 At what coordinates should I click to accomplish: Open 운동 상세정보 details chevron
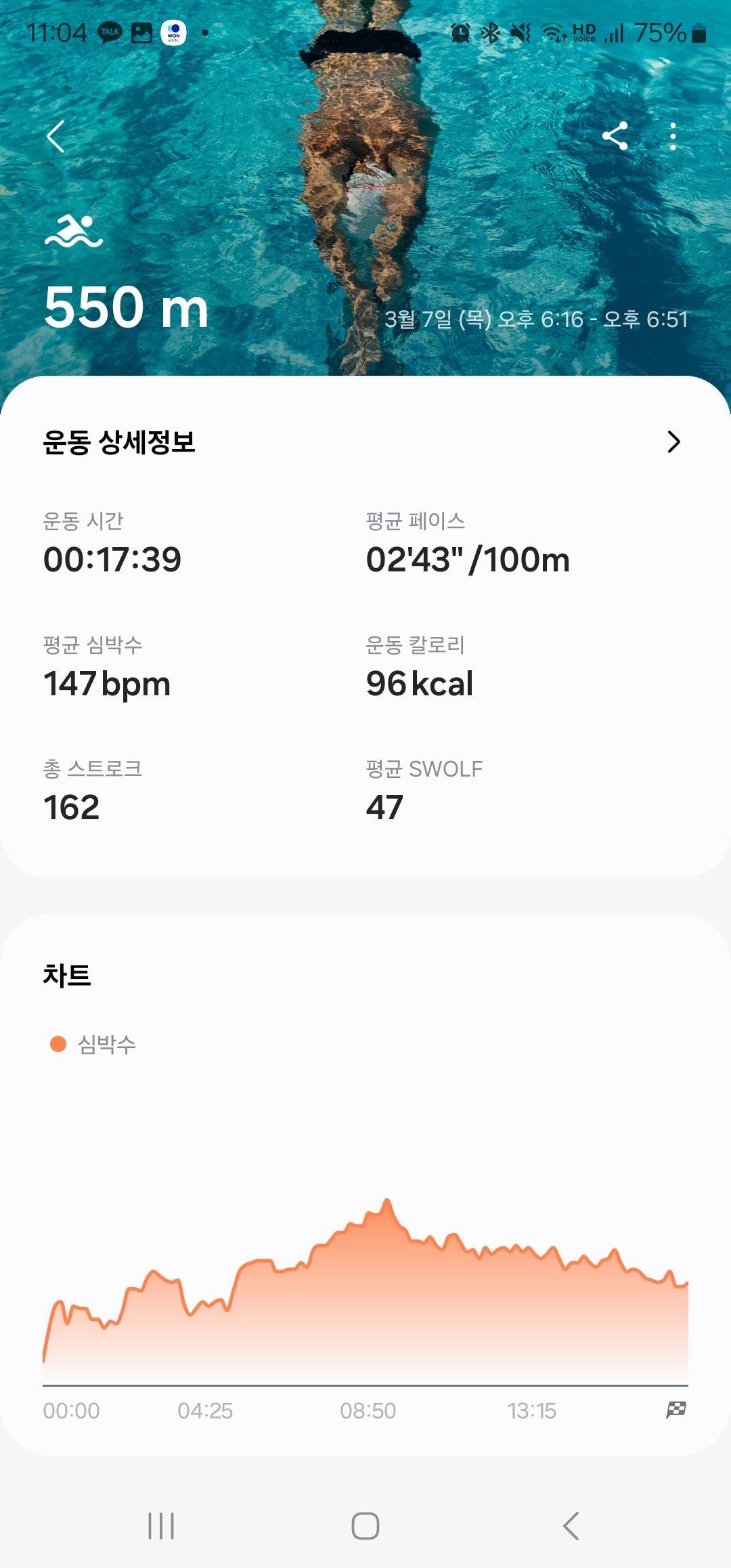point(673,442)
